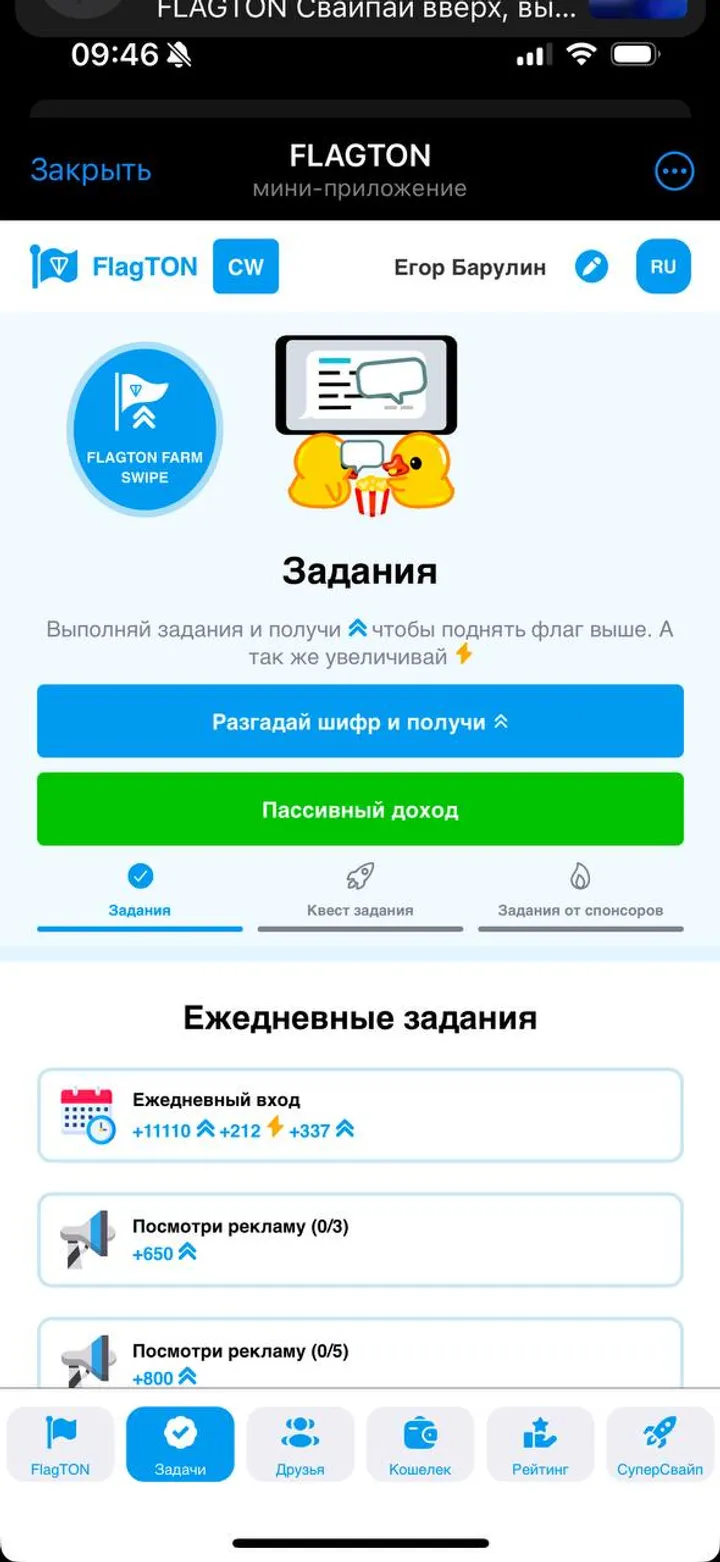
Task: Select the Задания tab
Action: (x=140, y=892)
